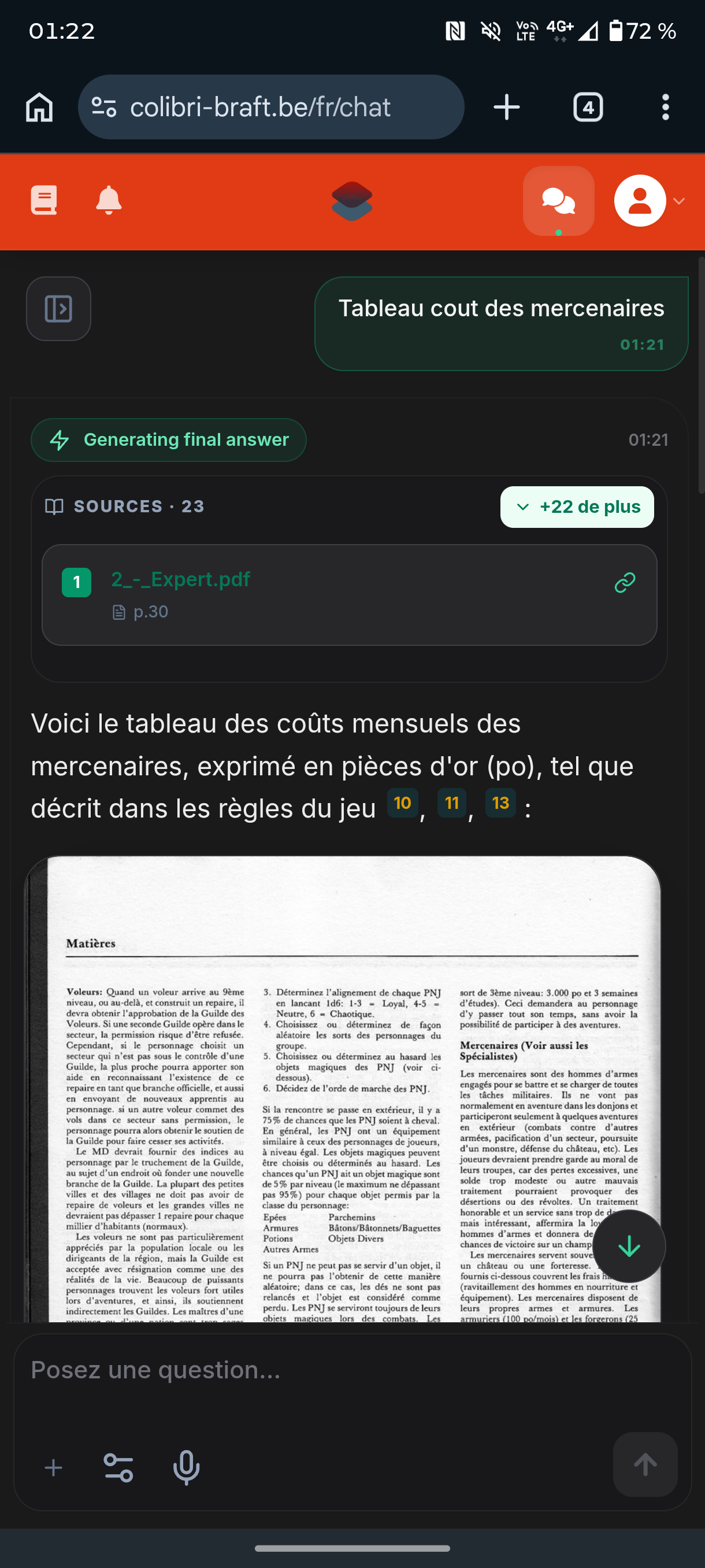Screen dimensions: 705x1568
Task: Open a new browser tab
Action: [506, 107]
